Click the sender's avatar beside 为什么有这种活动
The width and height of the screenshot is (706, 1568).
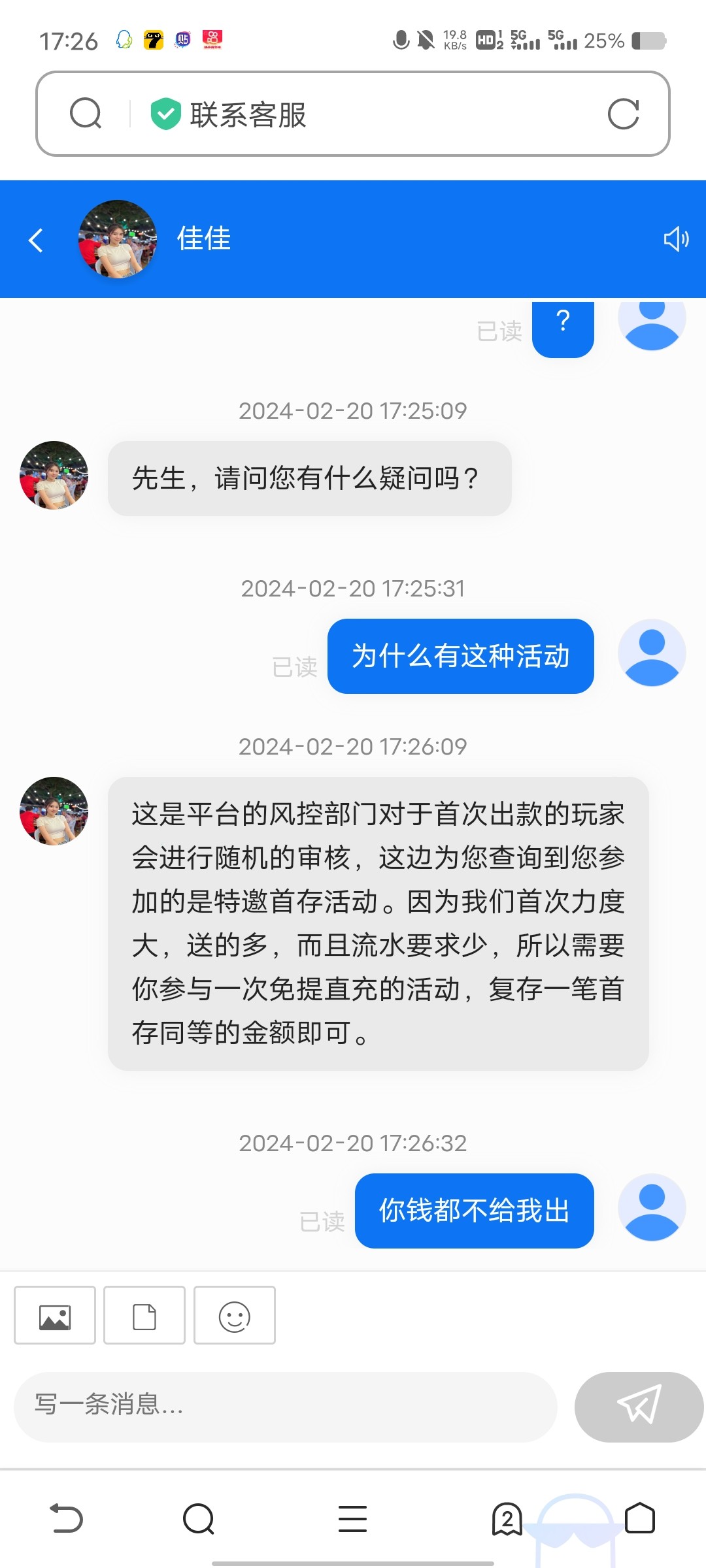tap(651, 653)
